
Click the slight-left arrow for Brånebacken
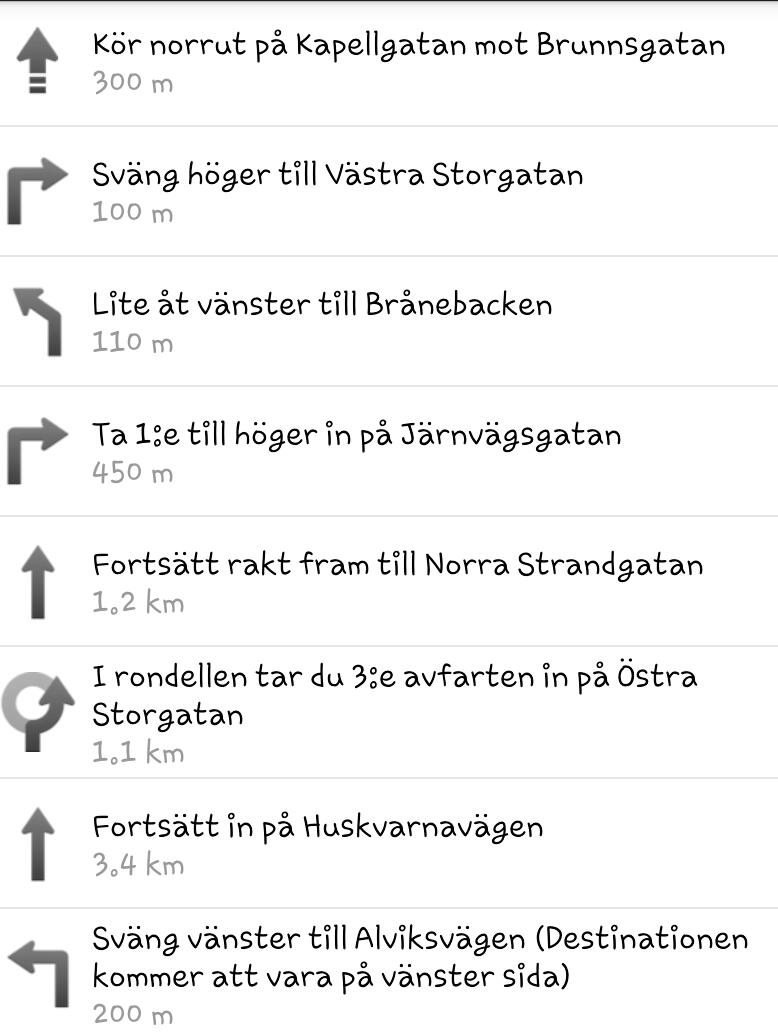[x=38, y=320]
